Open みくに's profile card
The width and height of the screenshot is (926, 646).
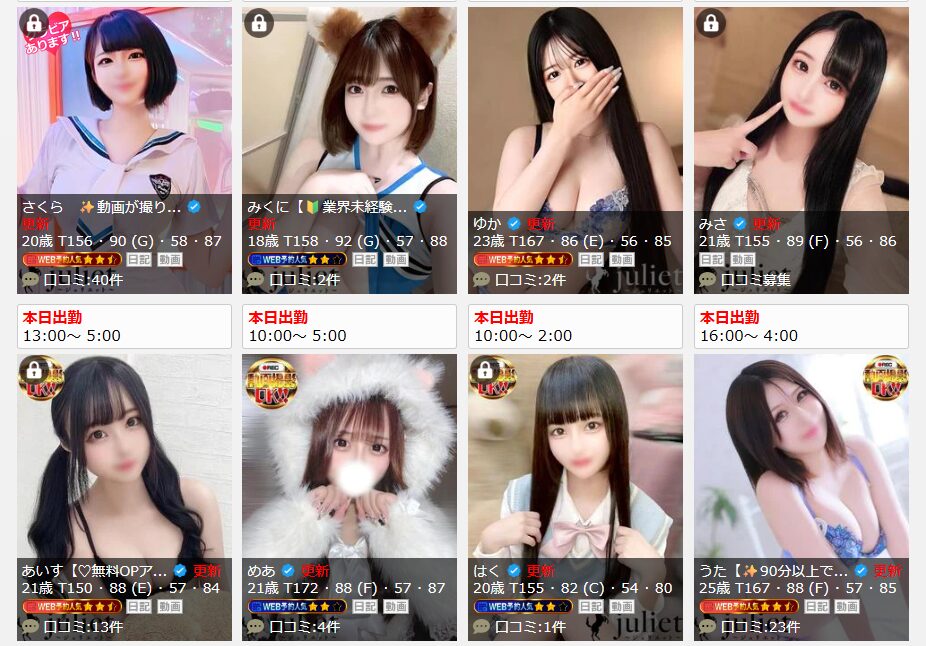tap(349, 110)
